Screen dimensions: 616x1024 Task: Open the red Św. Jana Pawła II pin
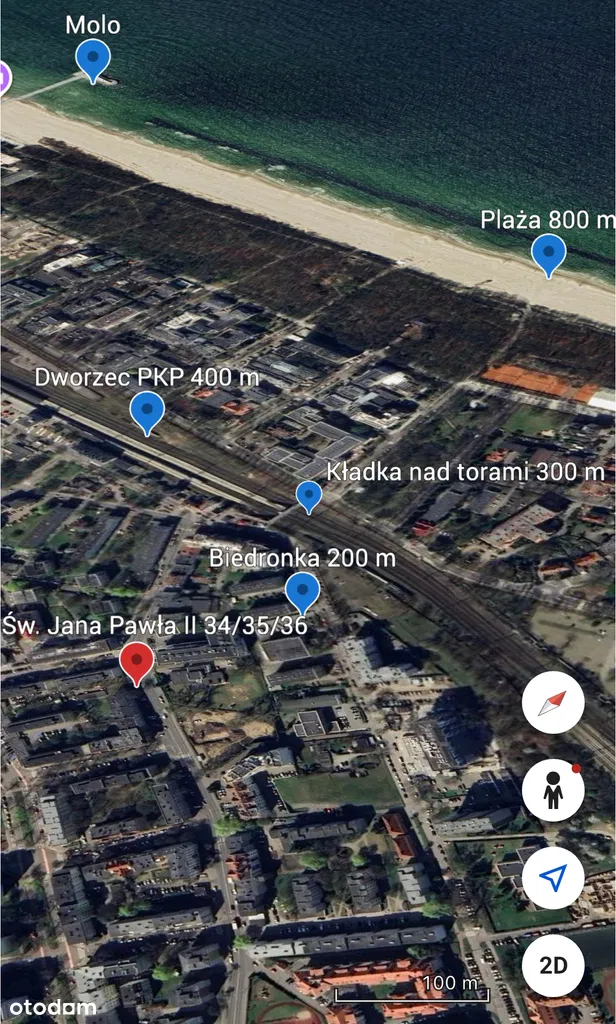[x=137, y=661]
